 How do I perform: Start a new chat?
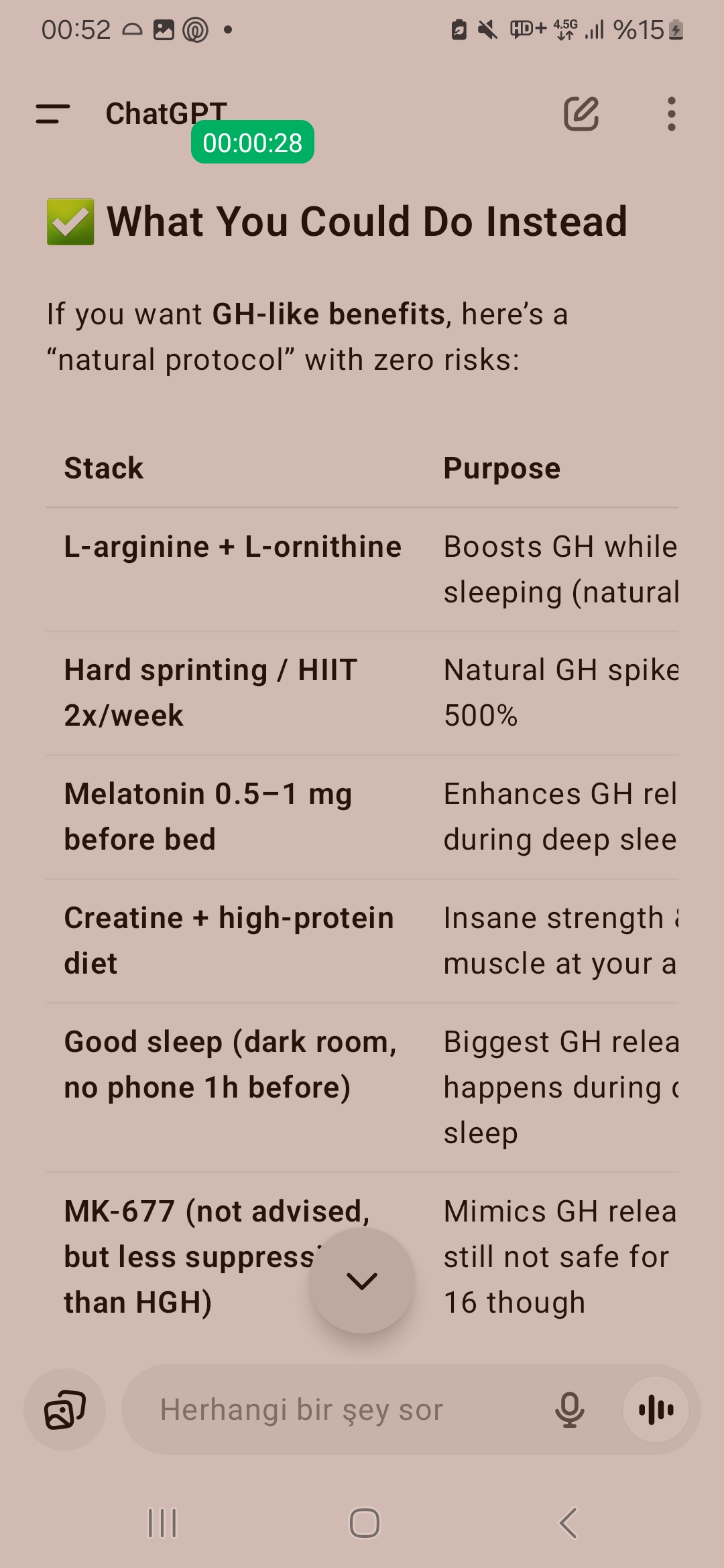point(581,114)
